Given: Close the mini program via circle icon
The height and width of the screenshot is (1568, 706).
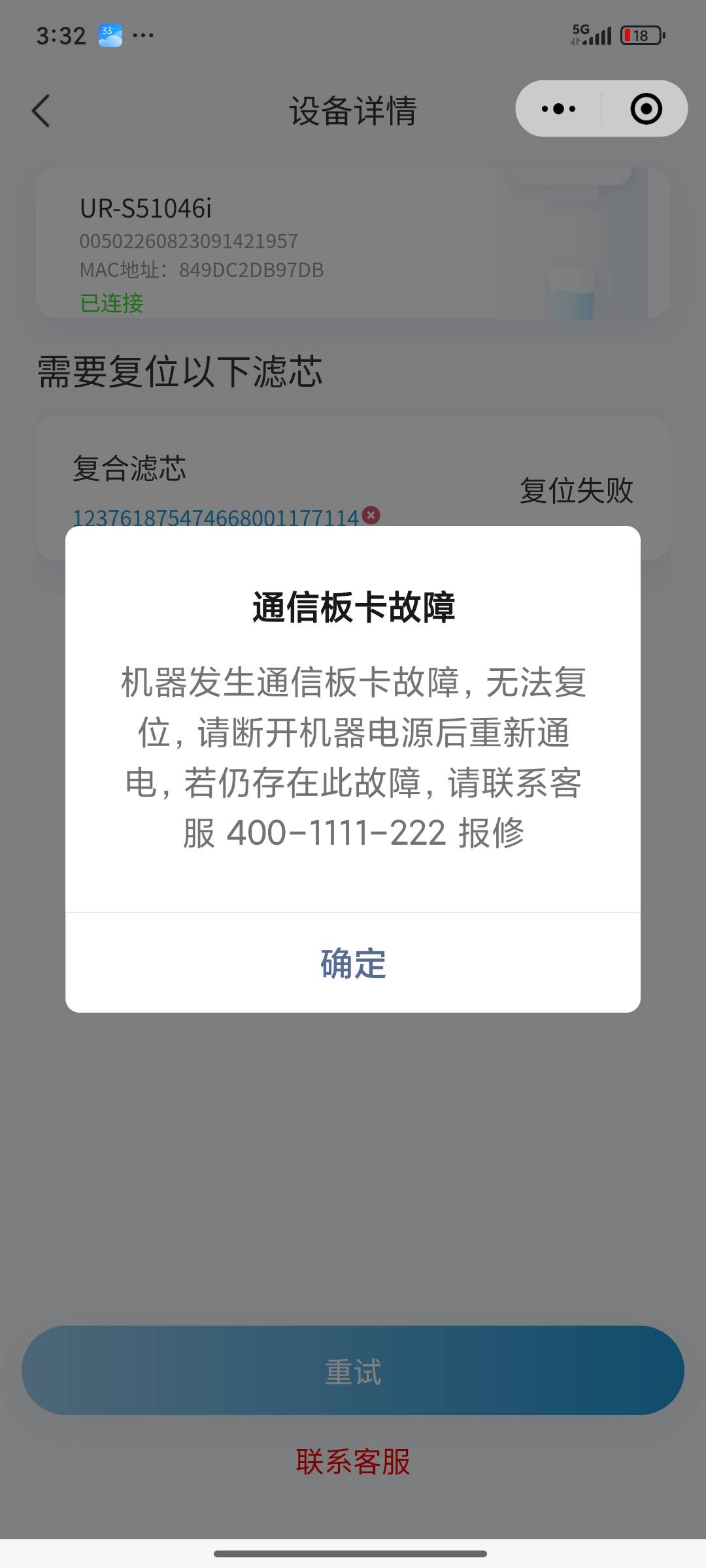Looking at the screenshot, I should click(x=646, y=109).
